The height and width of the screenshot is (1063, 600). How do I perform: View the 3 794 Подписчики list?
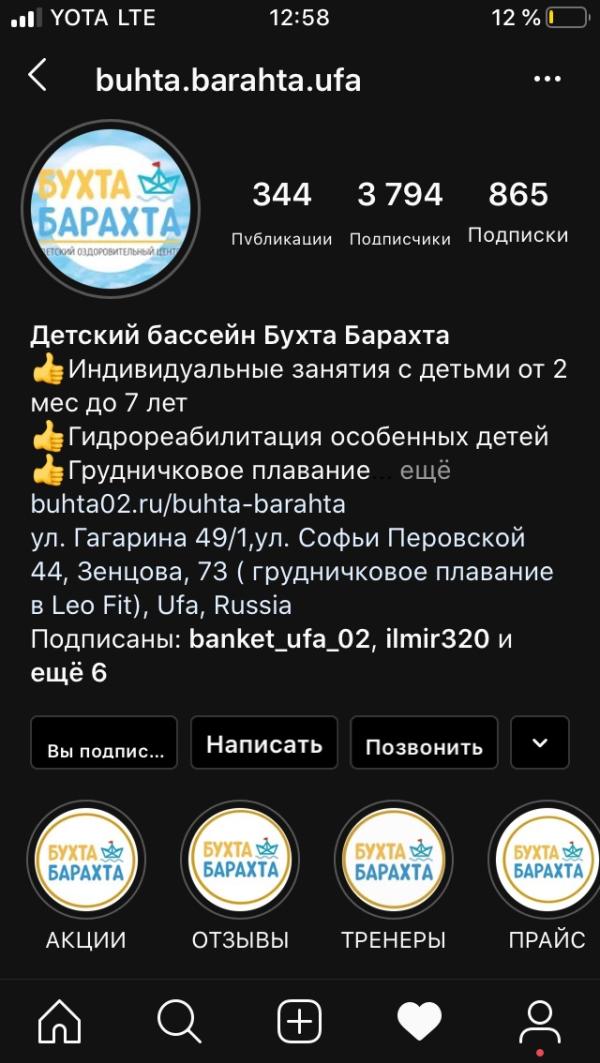click(x=400, y=210)
